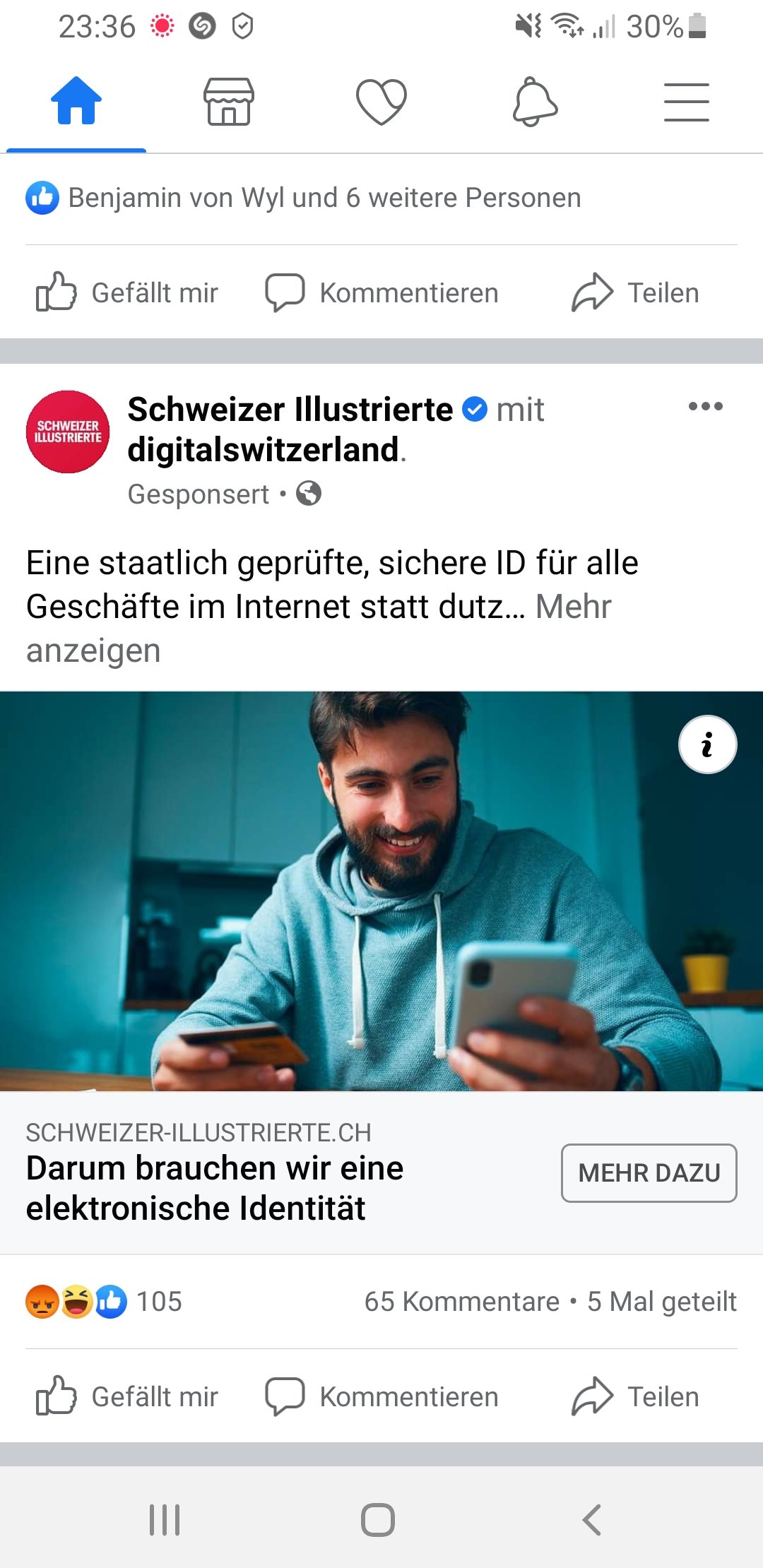Open the sponsored article image
763x1568 pixels.
pos(381,891)
